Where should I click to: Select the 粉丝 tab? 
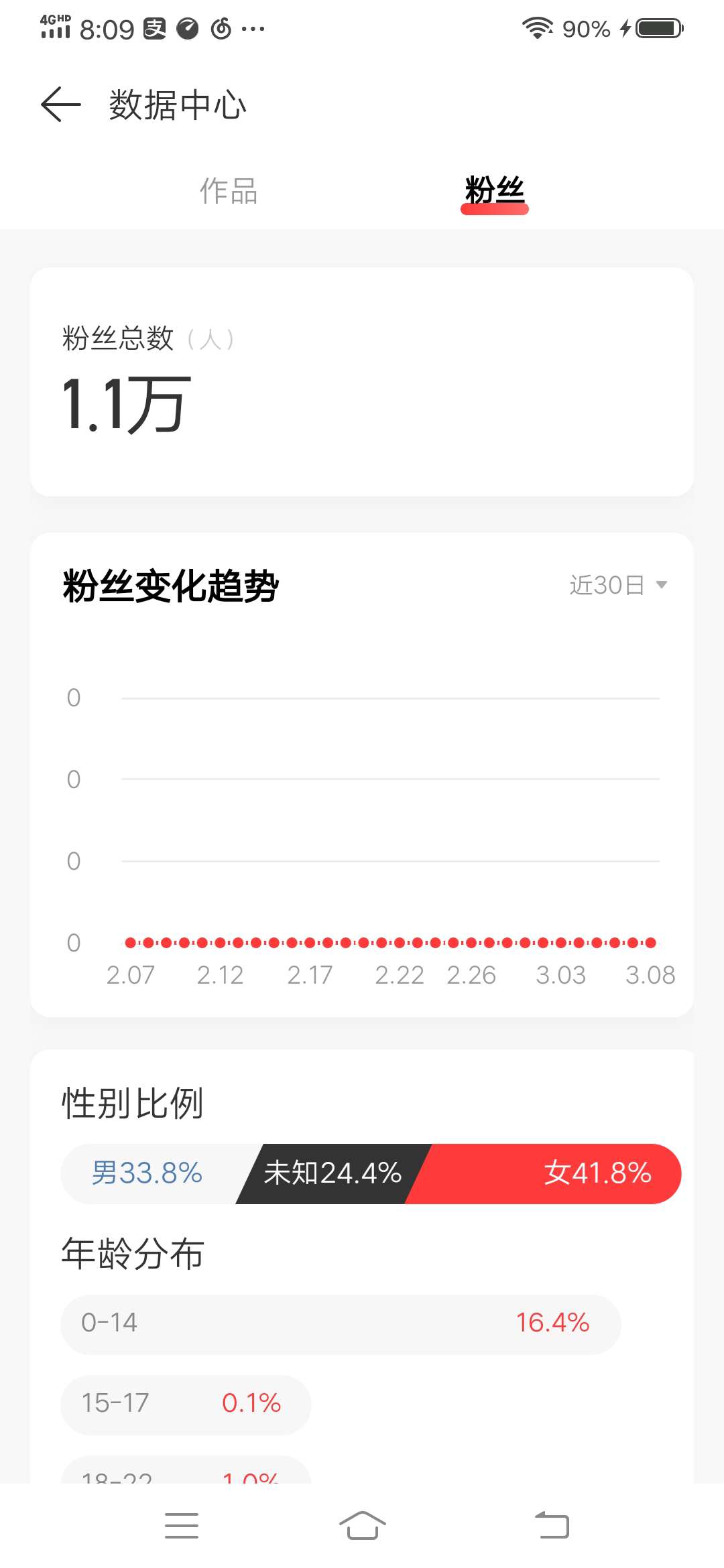[495, 191]
